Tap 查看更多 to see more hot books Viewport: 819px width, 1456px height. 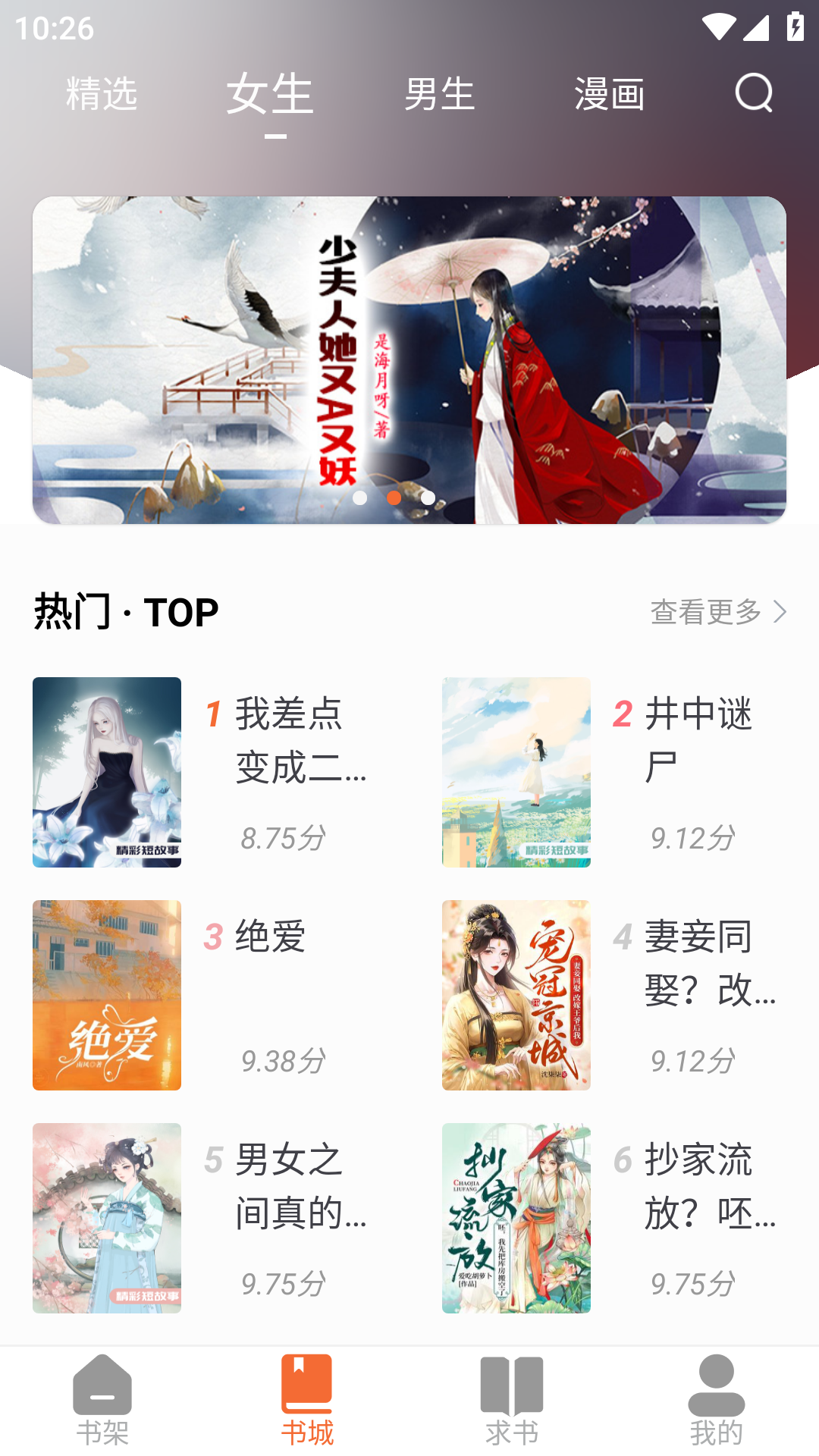click(717, 612)
